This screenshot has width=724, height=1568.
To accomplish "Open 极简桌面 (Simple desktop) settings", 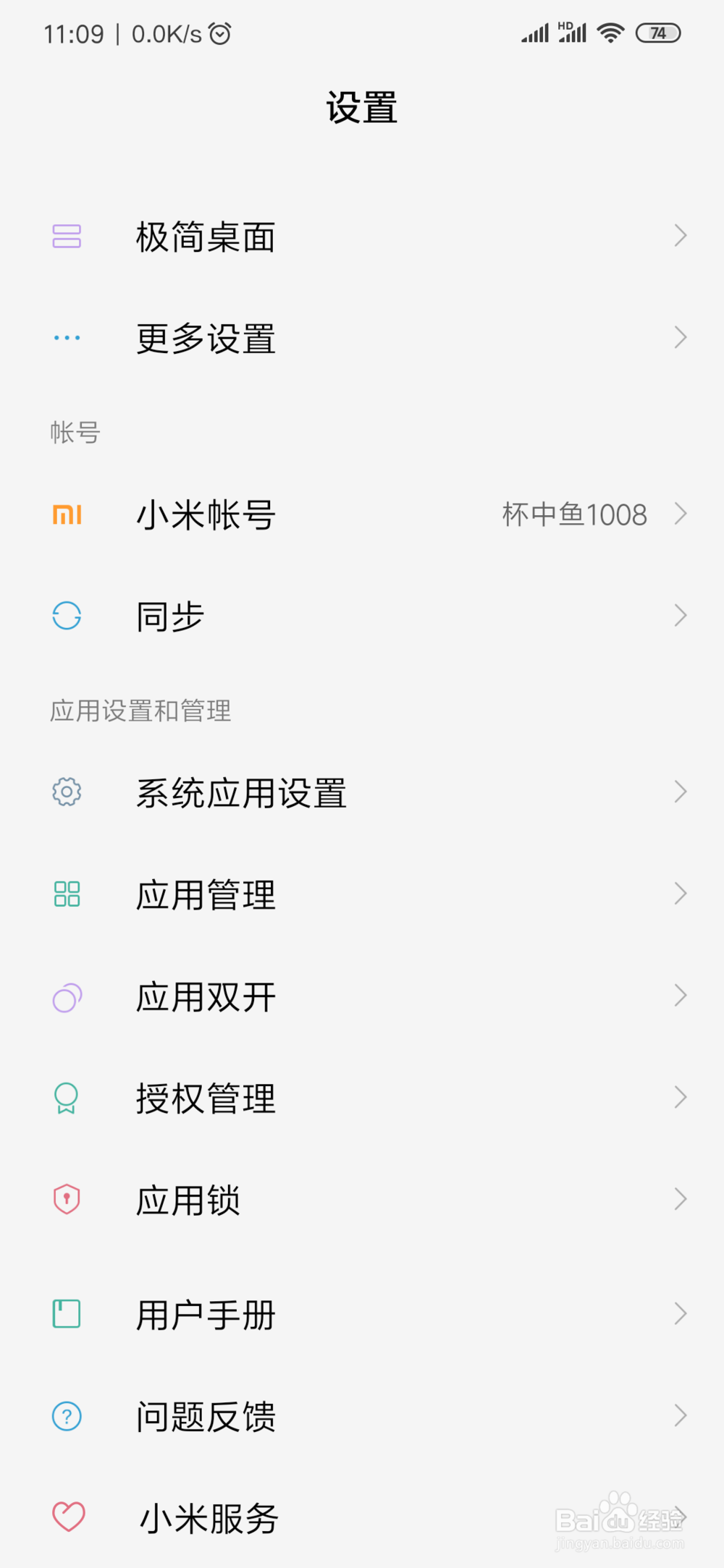I will [206, 237].
